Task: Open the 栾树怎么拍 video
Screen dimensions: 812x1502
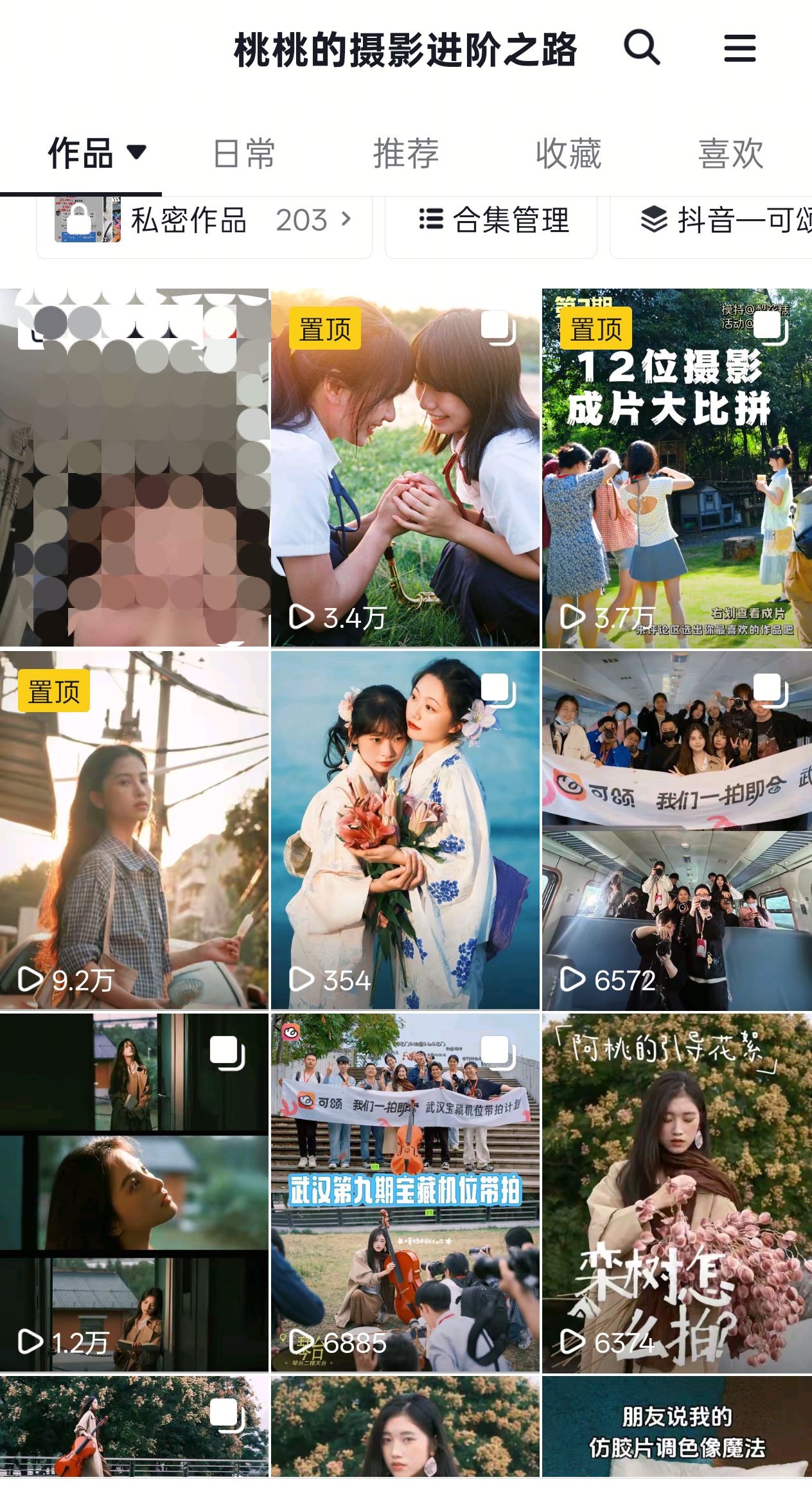Action: [677, 1192]
